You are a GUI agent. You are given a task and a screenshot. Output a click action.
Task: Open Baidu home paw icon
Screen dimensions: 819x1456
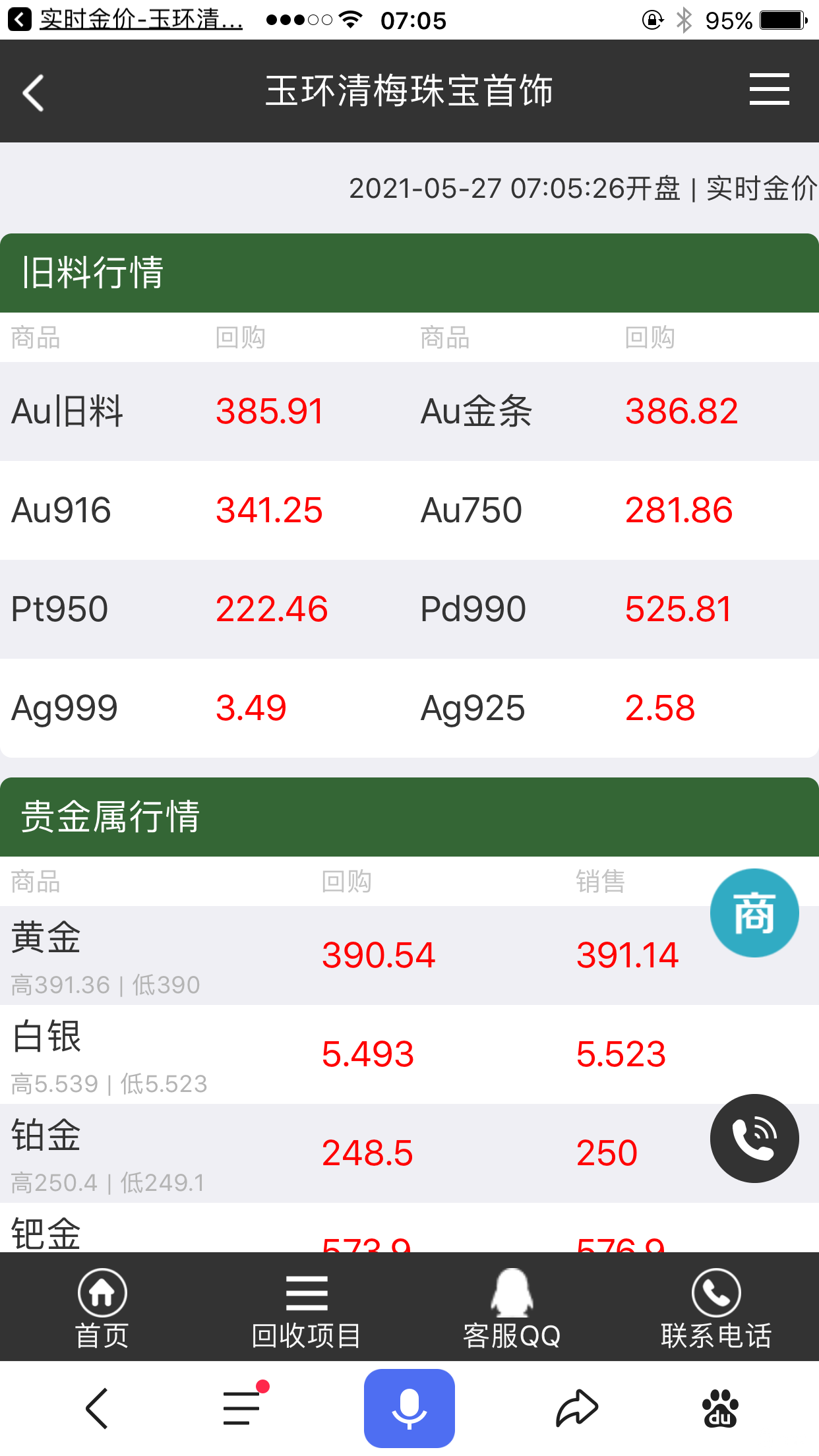(720, 1409)
